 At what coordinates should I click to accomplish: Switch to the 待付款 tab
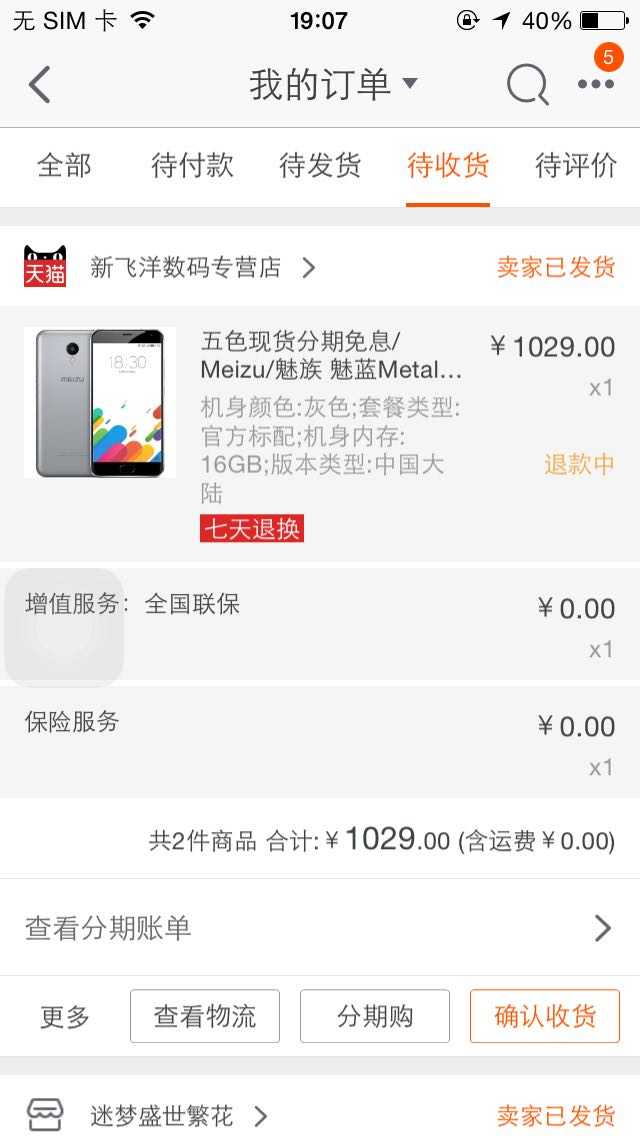click(x=192, y=166)
